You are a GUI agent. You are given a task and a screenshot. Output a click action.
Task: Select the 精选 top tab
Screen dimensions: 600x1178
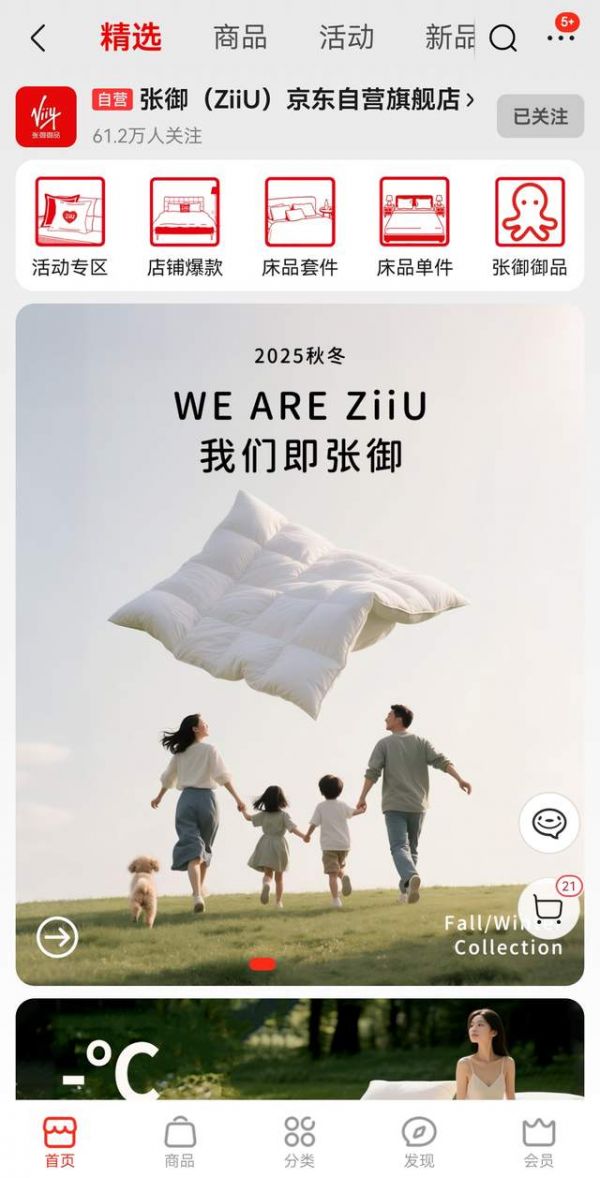130,38
